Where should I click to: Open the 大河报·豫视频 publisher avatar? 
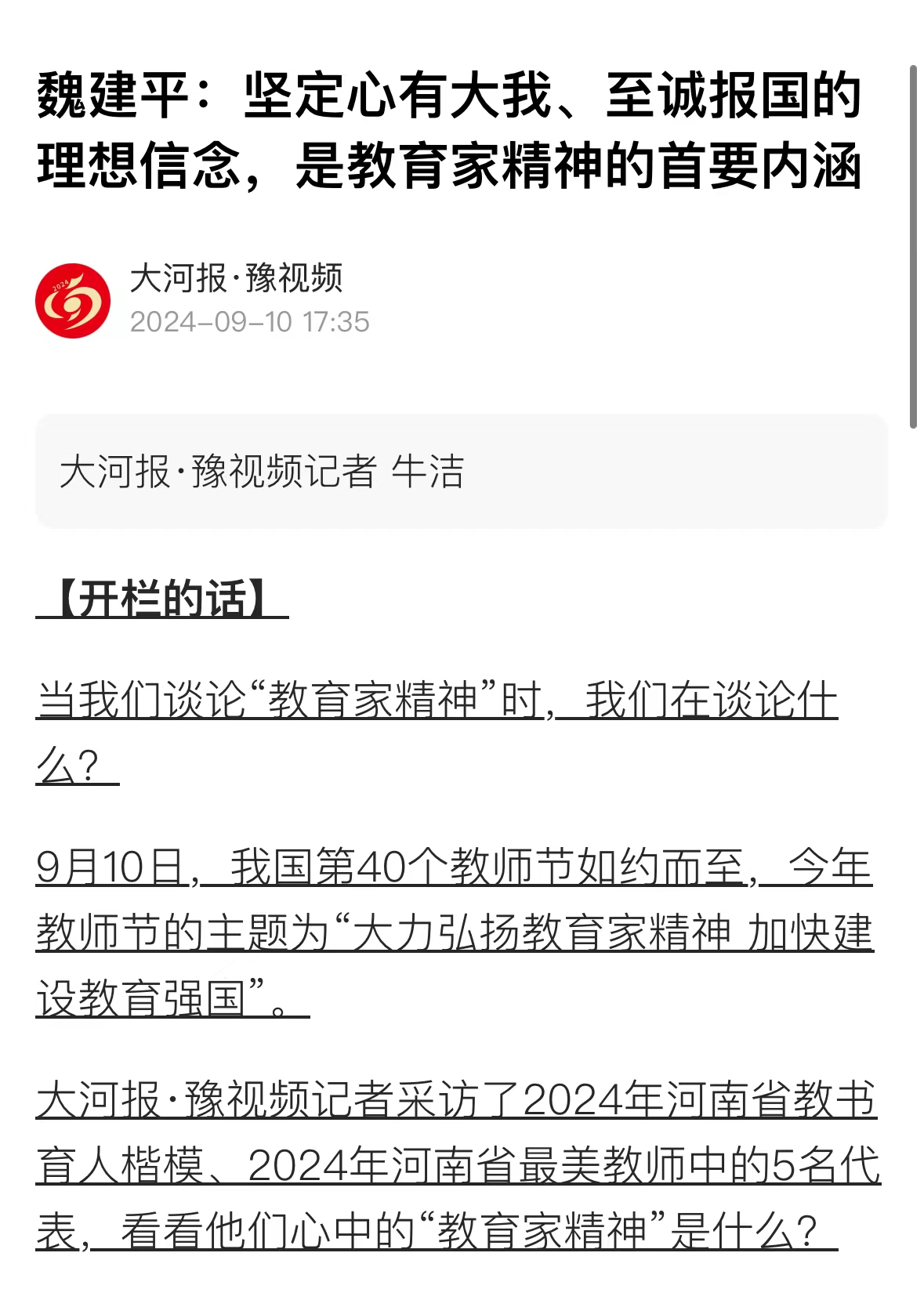(x=73, y=301)
